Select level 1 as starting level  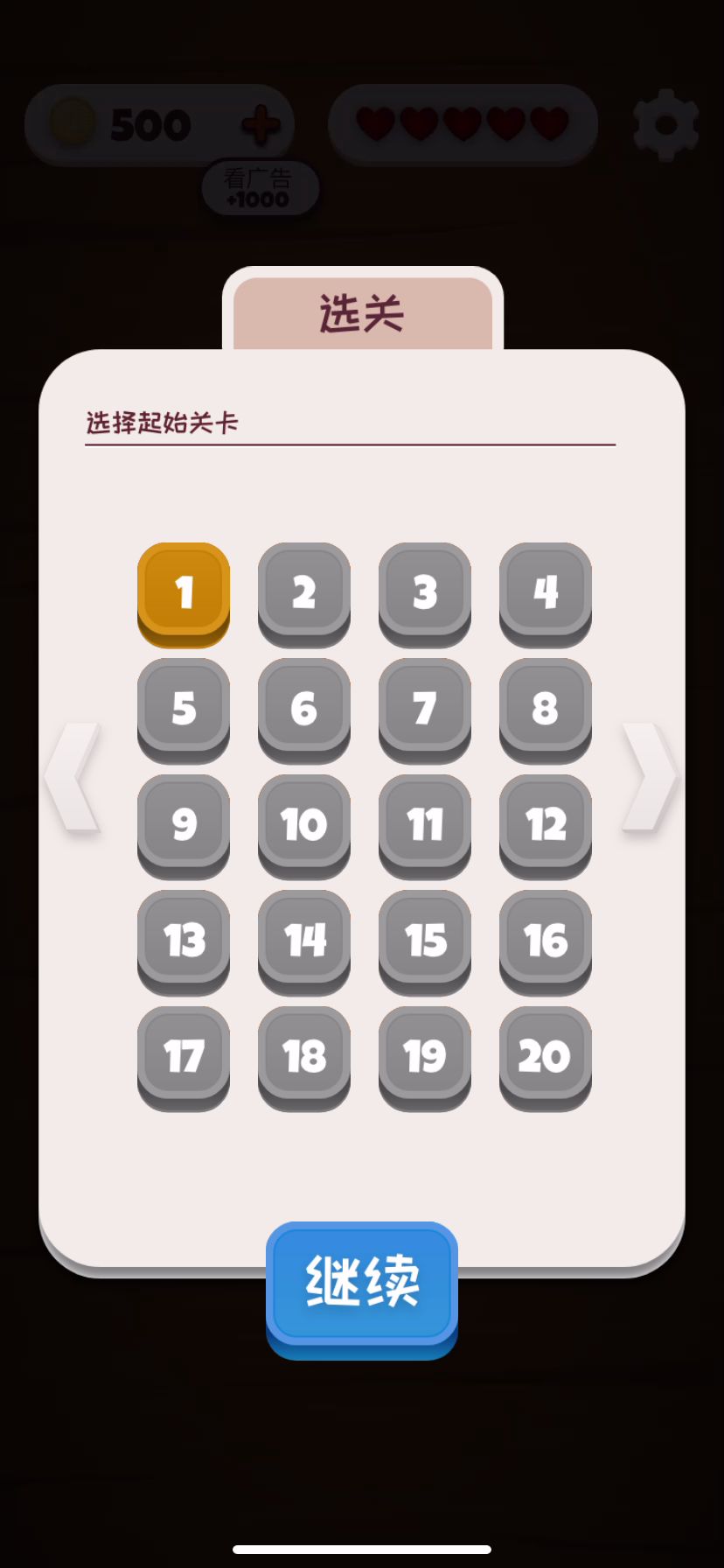point(184,592)
